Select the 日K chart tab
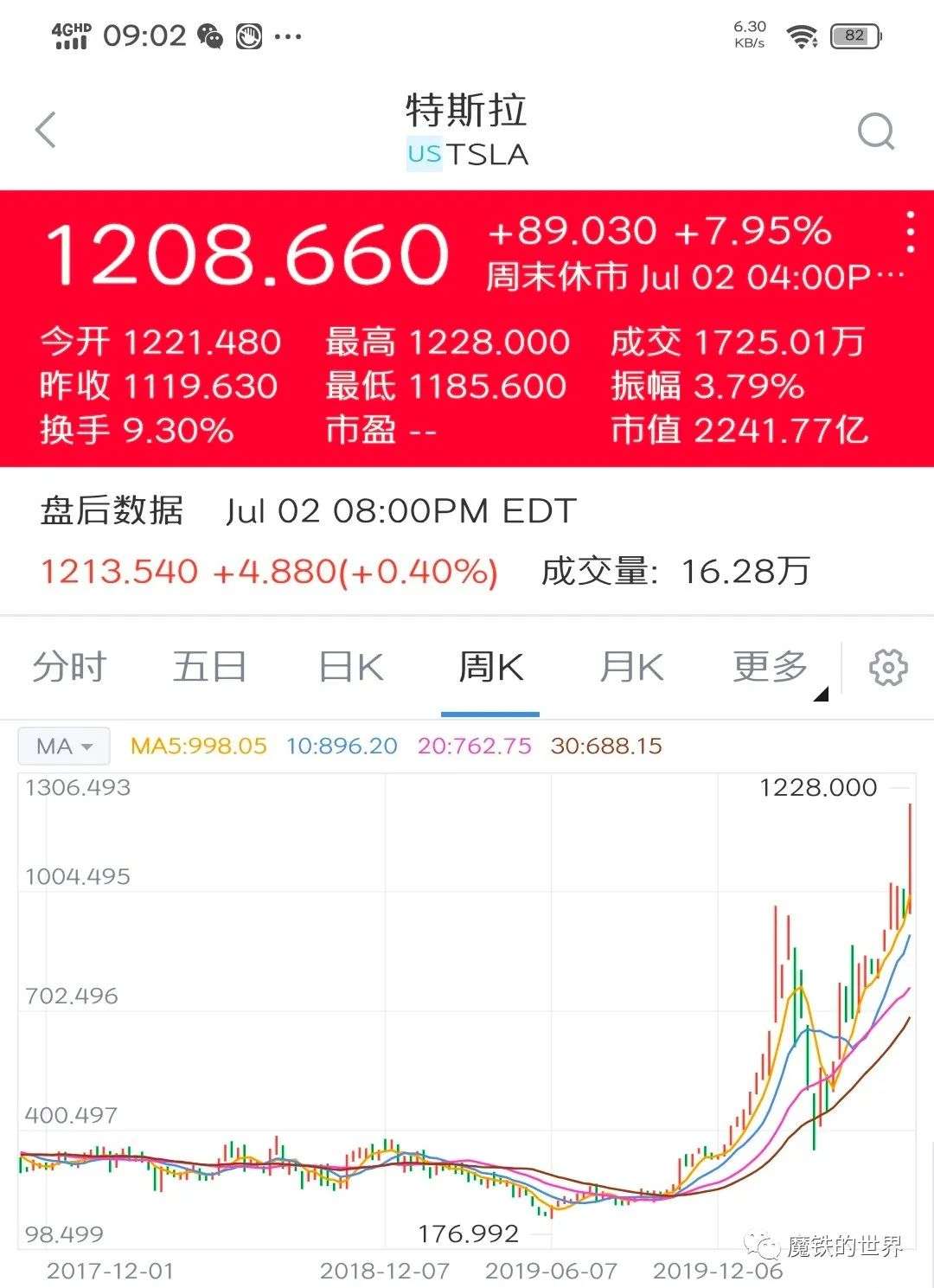This screenshot has width=934, height=1288. point(350,668)
